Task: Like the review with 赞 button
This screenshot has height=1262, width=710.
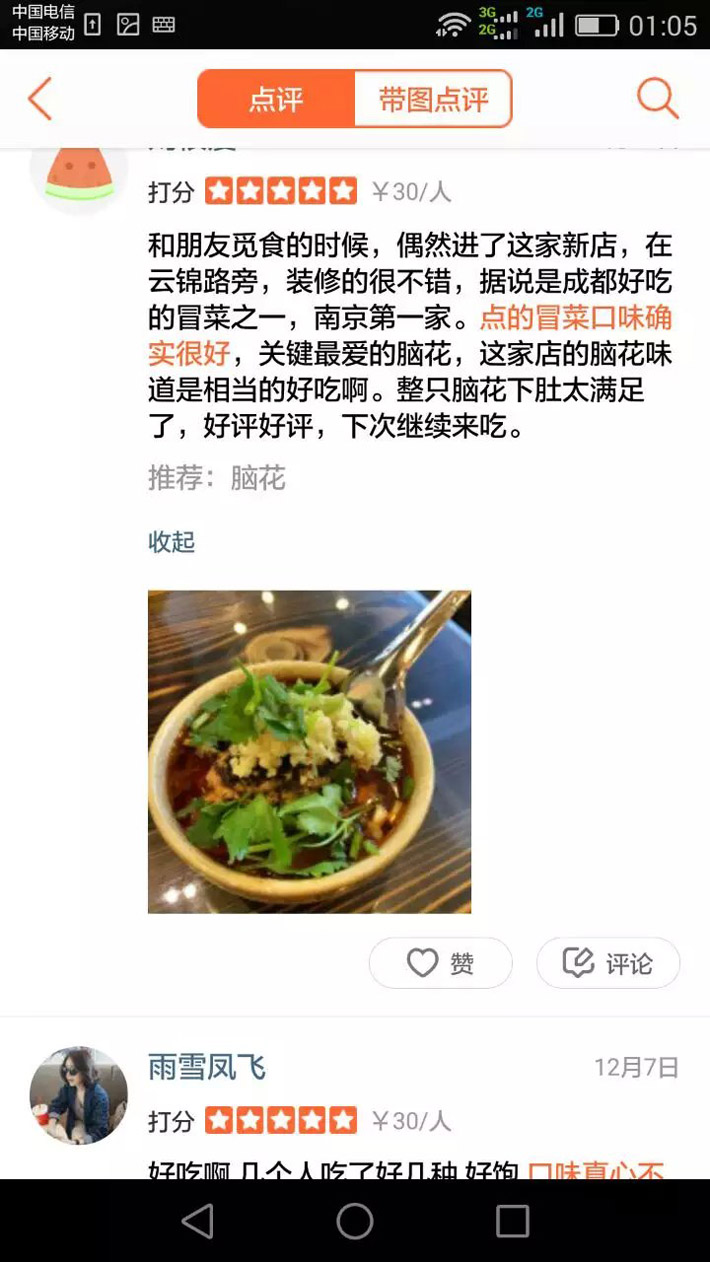Action: (440, 963)
